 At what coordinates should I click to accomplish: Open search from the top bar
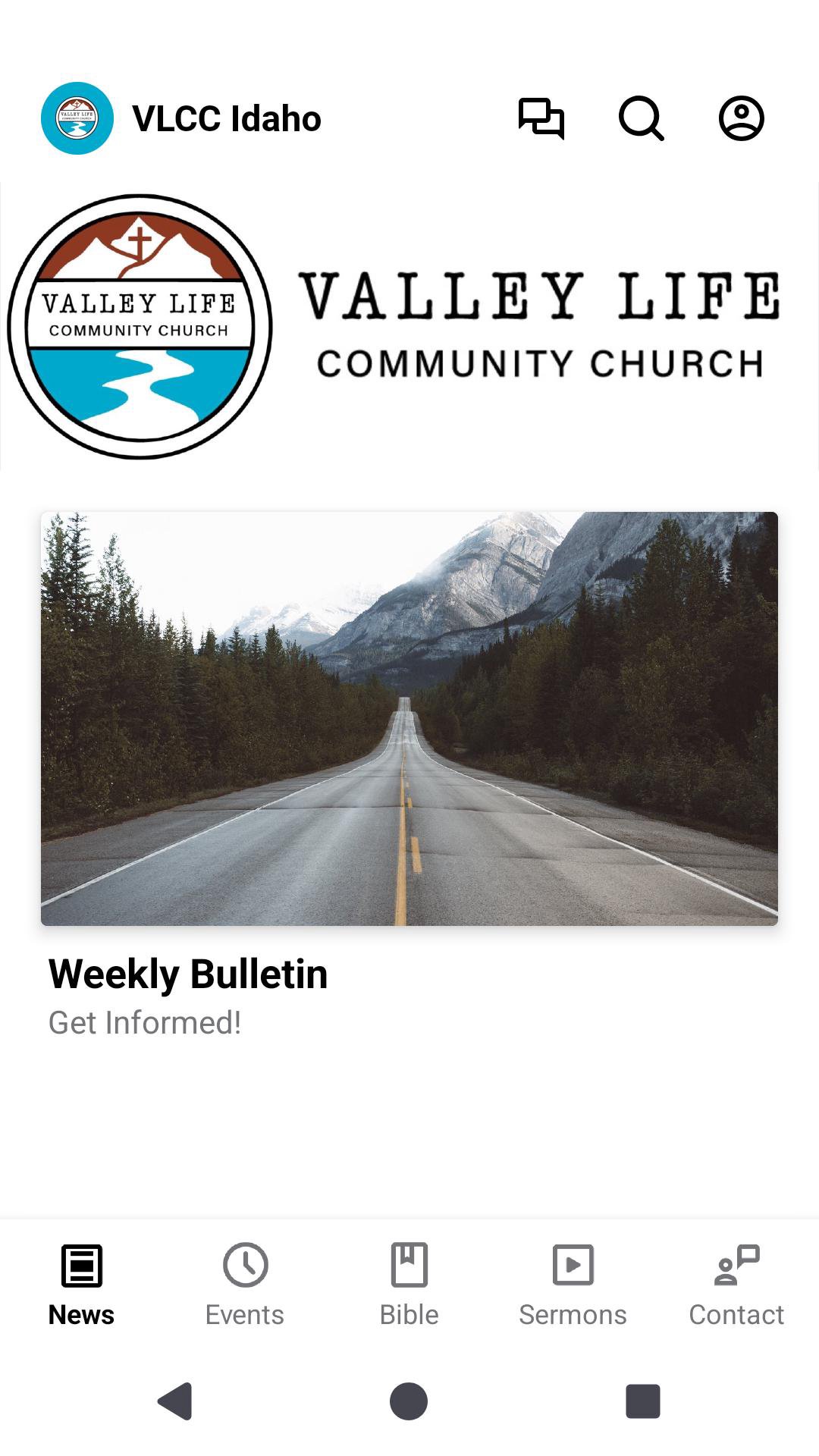coord(641,118)
